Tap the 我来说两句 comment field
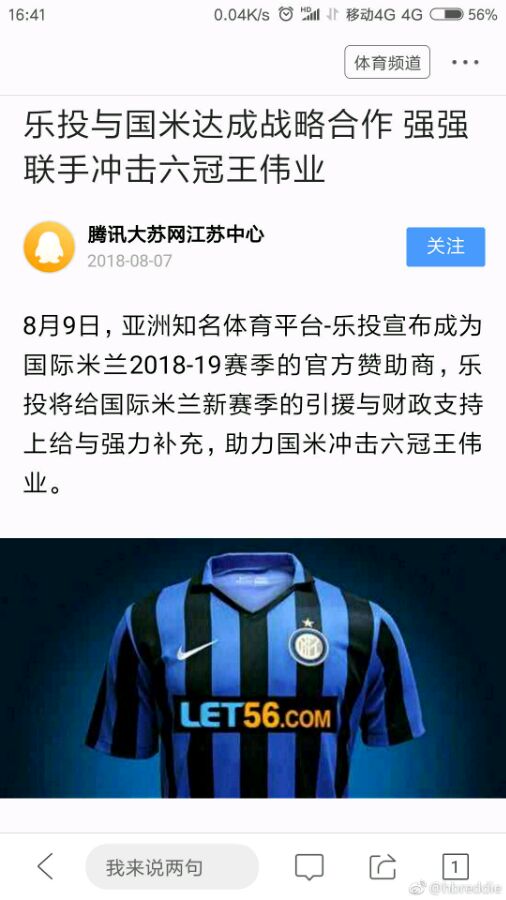 click(172, 867)
